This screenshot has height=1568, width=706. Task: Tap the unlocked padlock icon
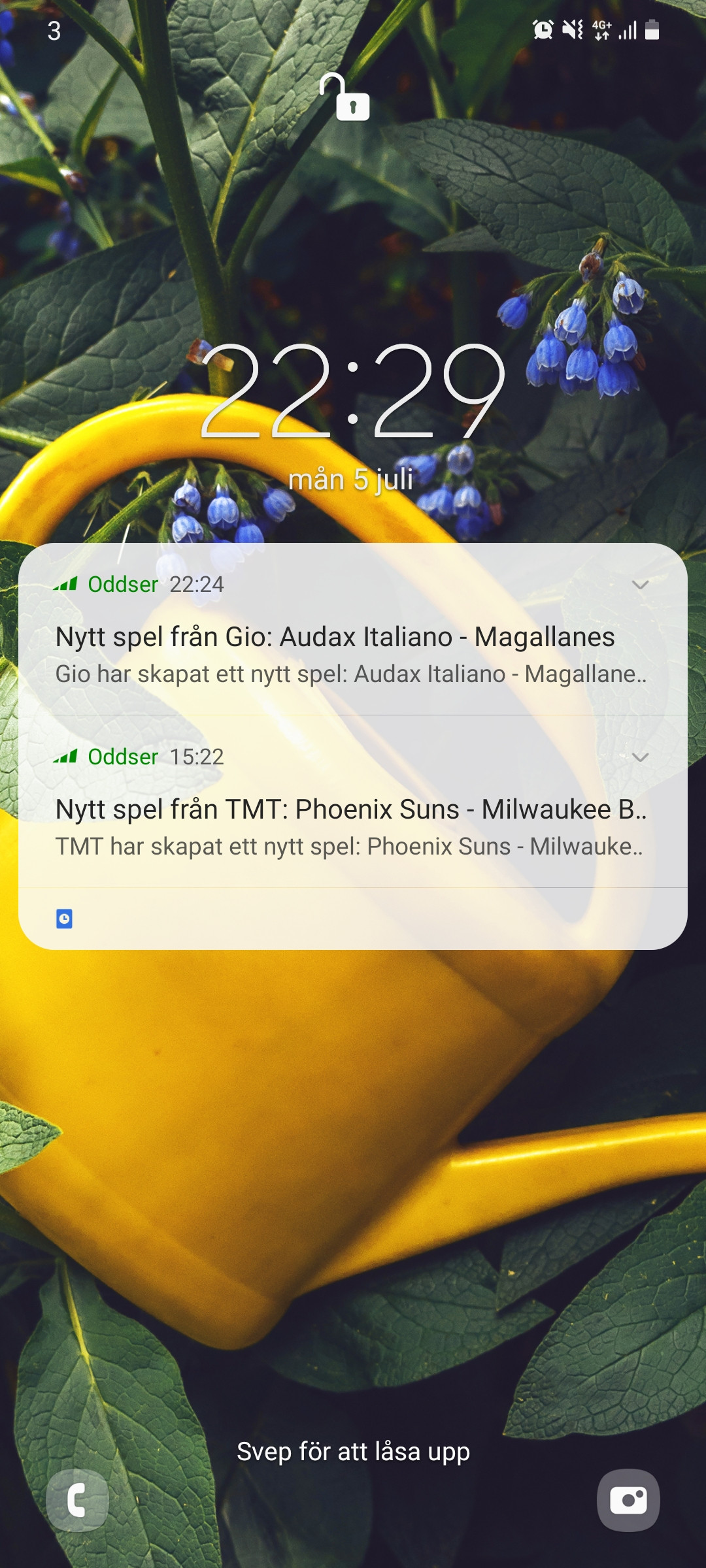346,98
